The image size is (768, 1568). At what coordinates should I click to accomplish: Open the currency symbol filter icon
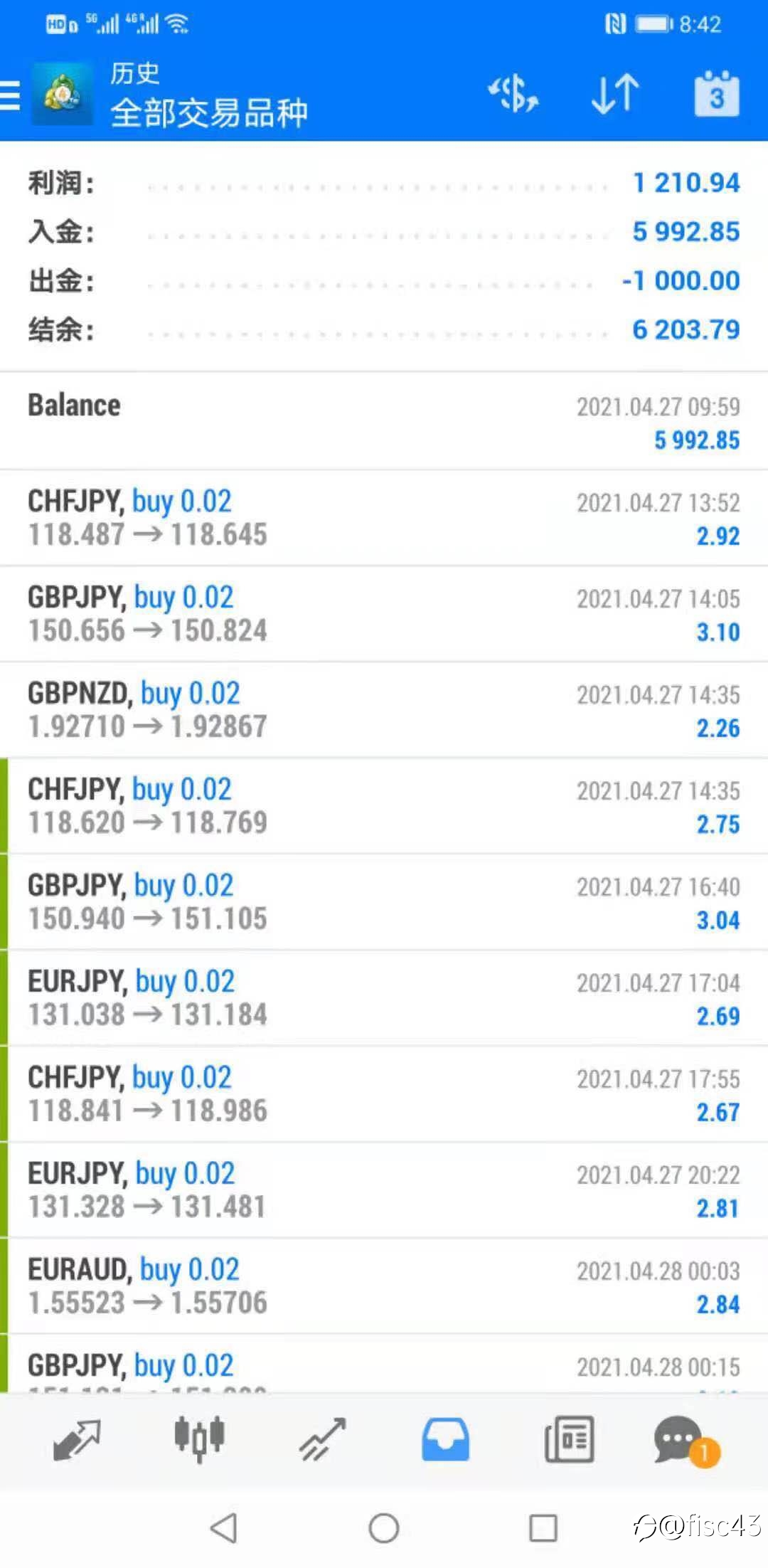click(513, 94)
